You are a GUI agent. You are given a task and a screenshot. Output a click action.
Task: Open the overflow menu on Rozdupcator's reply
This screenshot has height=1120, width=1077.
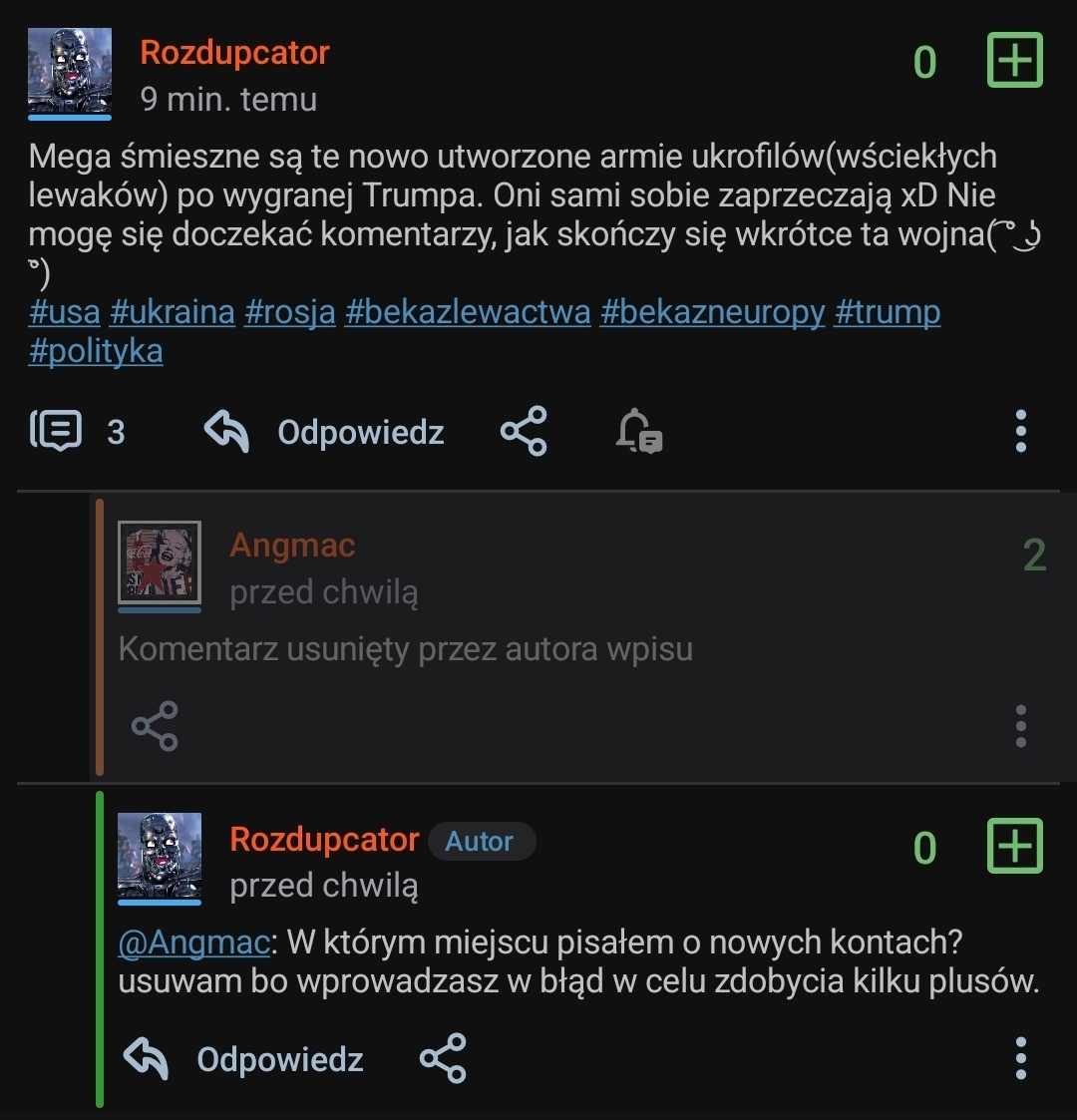1020,1058
